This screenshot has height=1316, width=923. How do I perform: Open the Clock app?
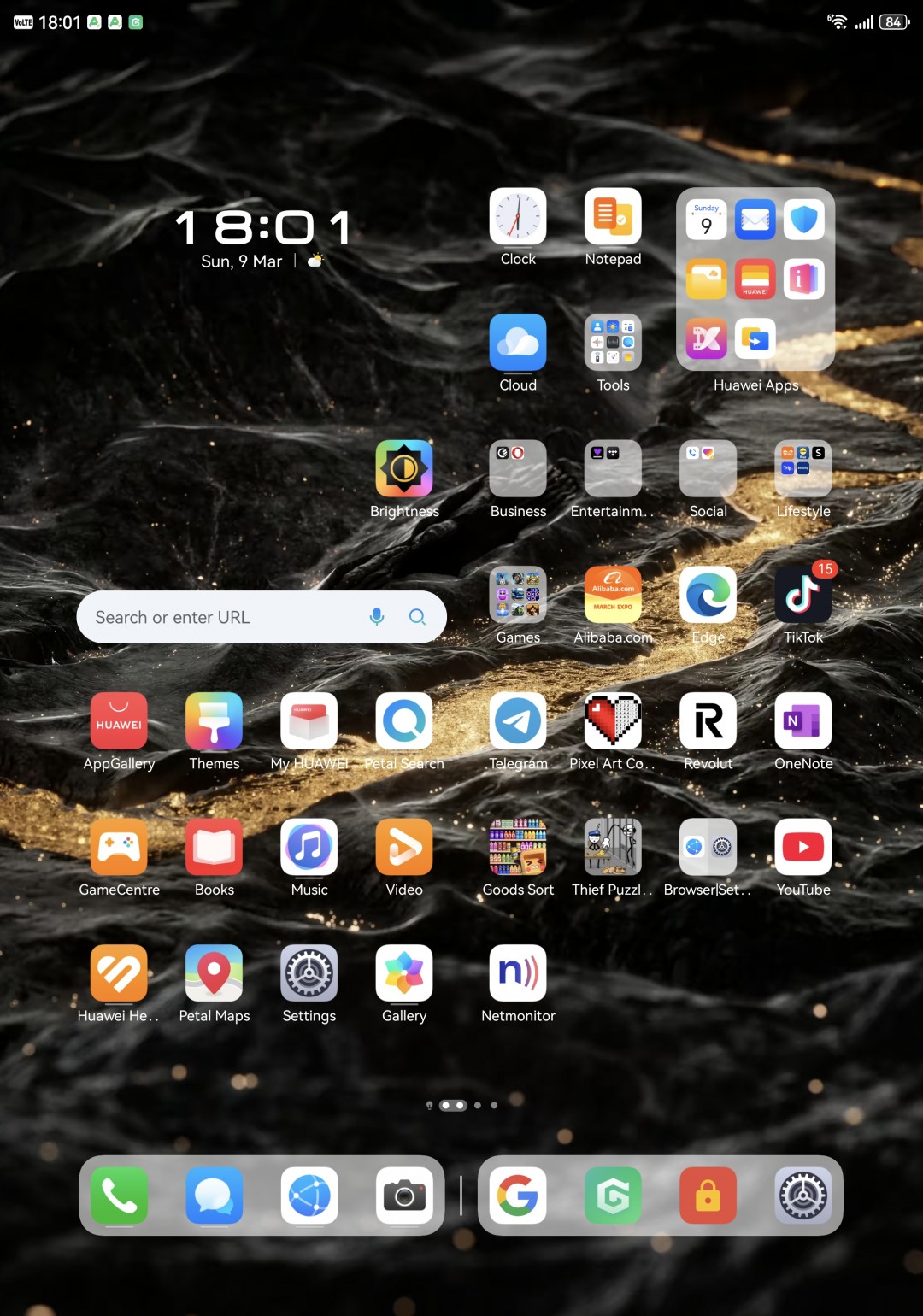click(x=518, y=216)
